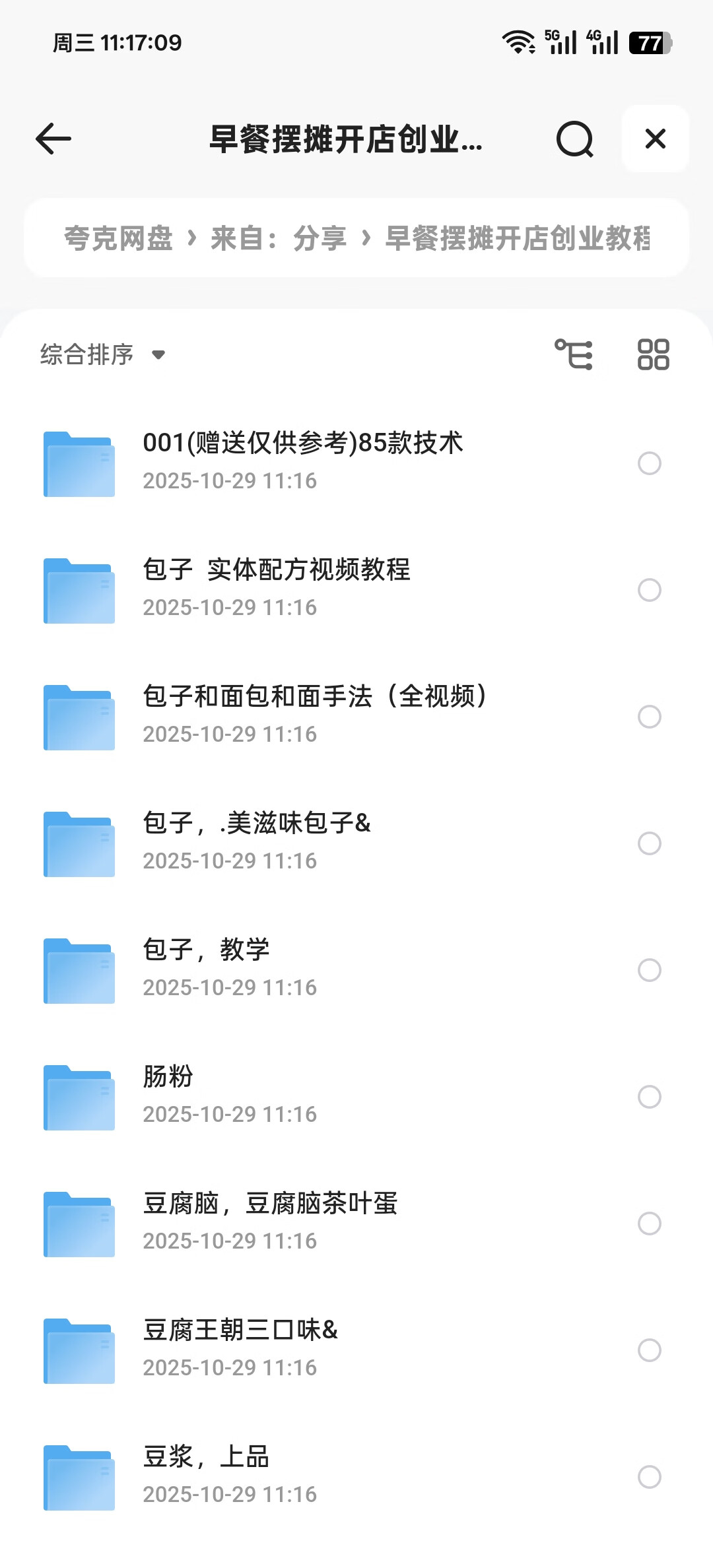Go back using the arrow icon
This screenshot has width=713, height=1568.
53,139
